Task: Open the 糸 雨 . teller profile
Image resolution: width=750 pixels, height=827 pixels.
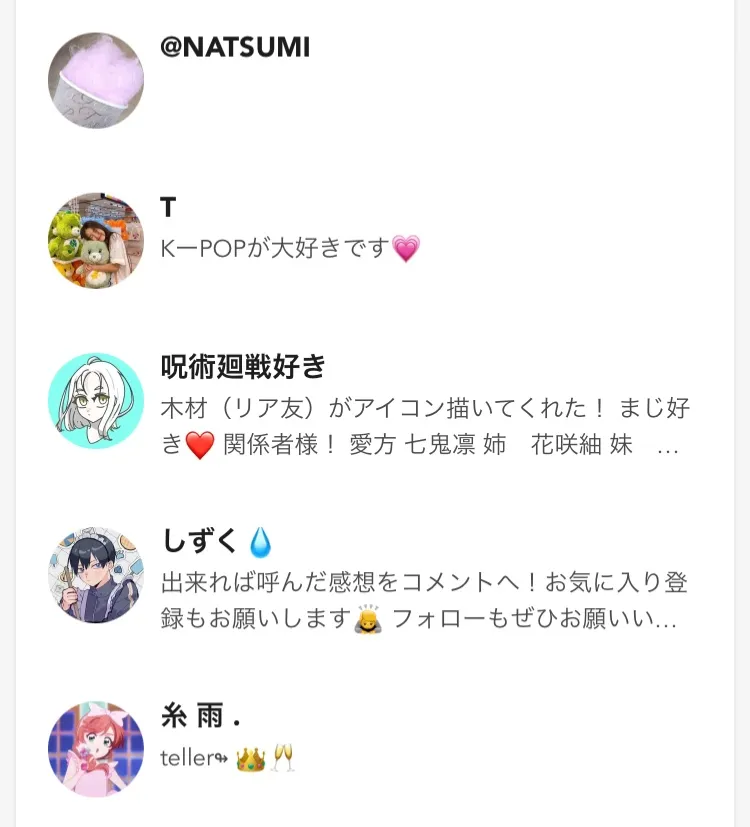Action: click(200, 715)
